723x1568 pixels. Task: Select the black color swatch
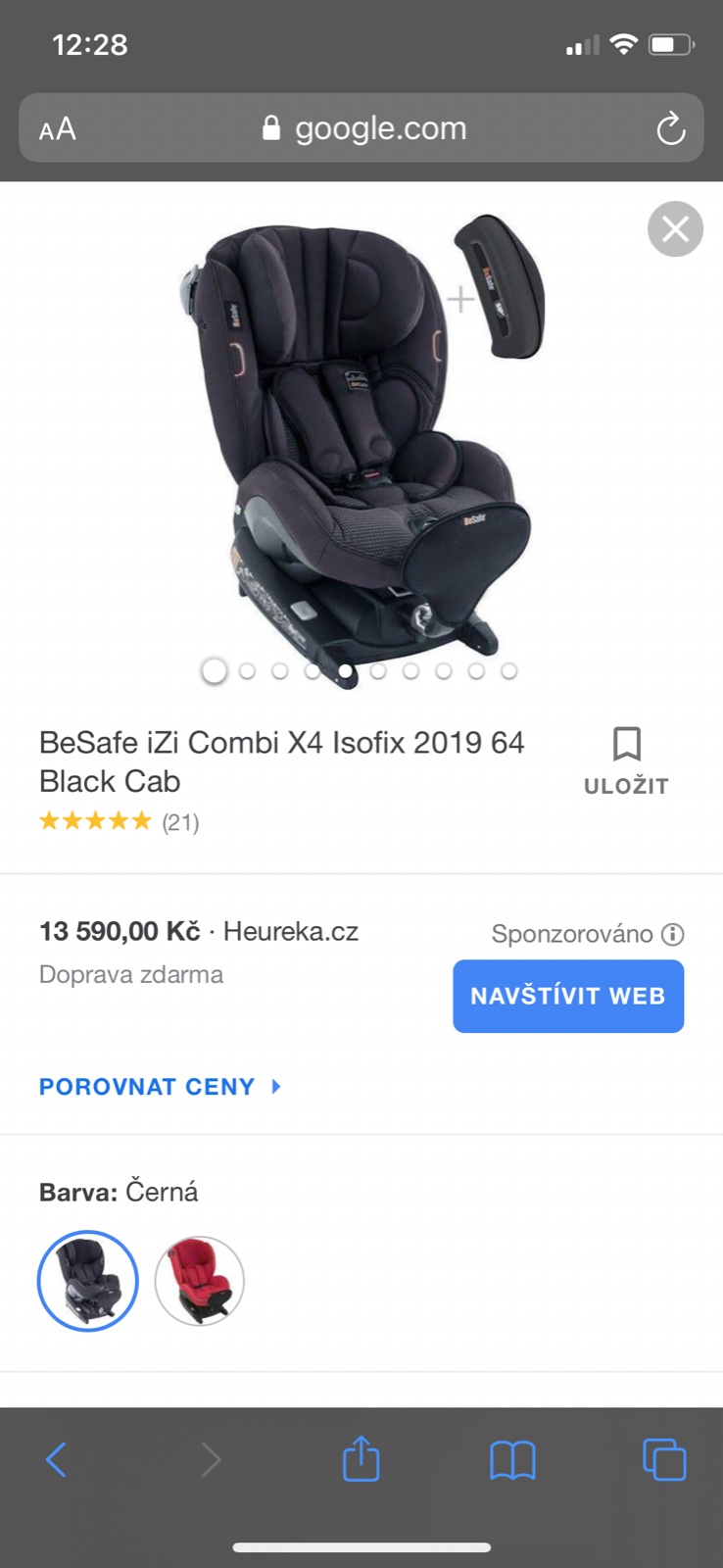(x=88, y=1281)
